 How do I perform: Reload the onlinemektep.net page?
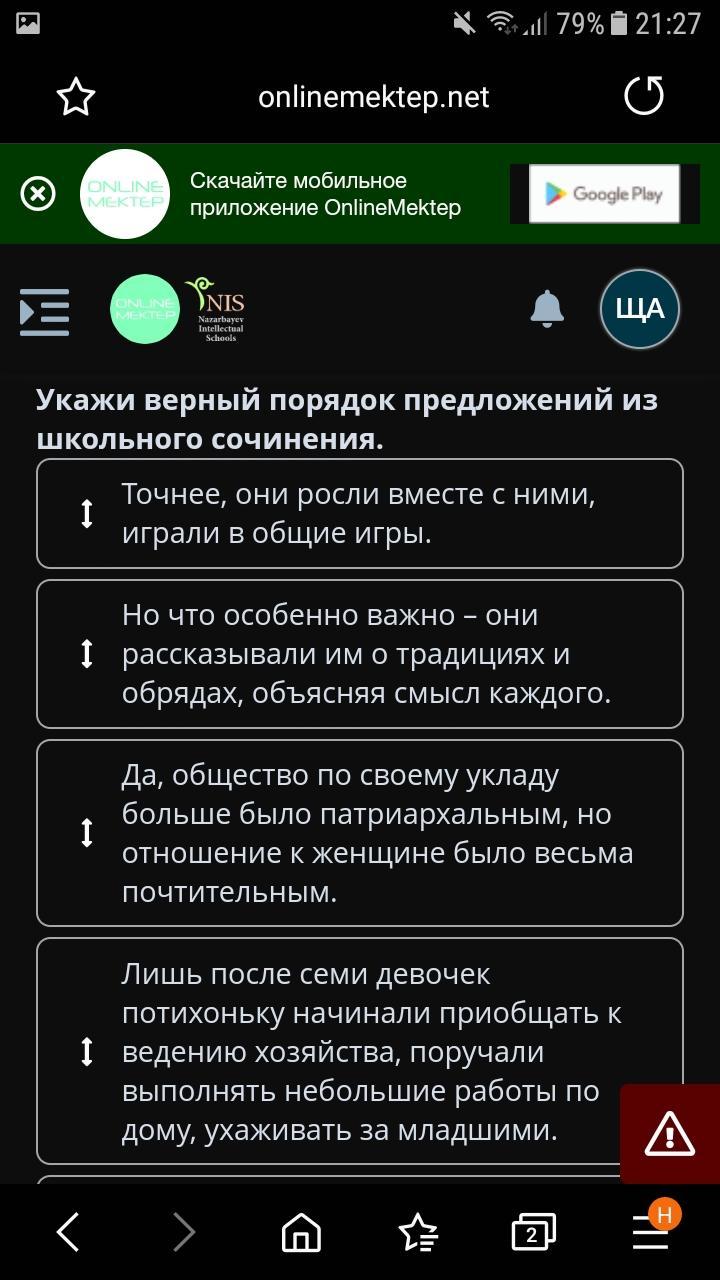(644, 97)
